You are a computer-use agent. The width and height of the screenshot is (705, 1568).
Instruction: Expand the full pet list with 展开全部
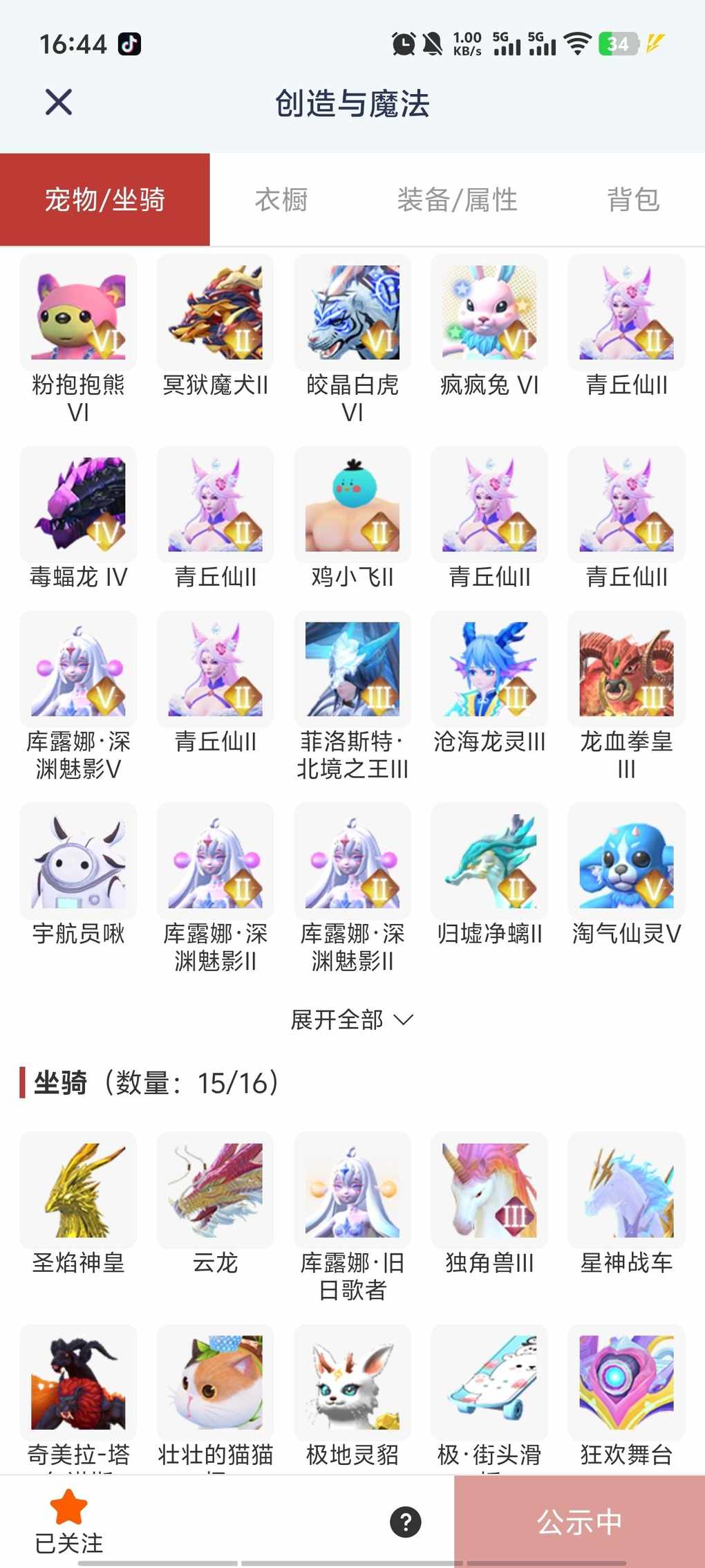click(x=352, y=1020)
